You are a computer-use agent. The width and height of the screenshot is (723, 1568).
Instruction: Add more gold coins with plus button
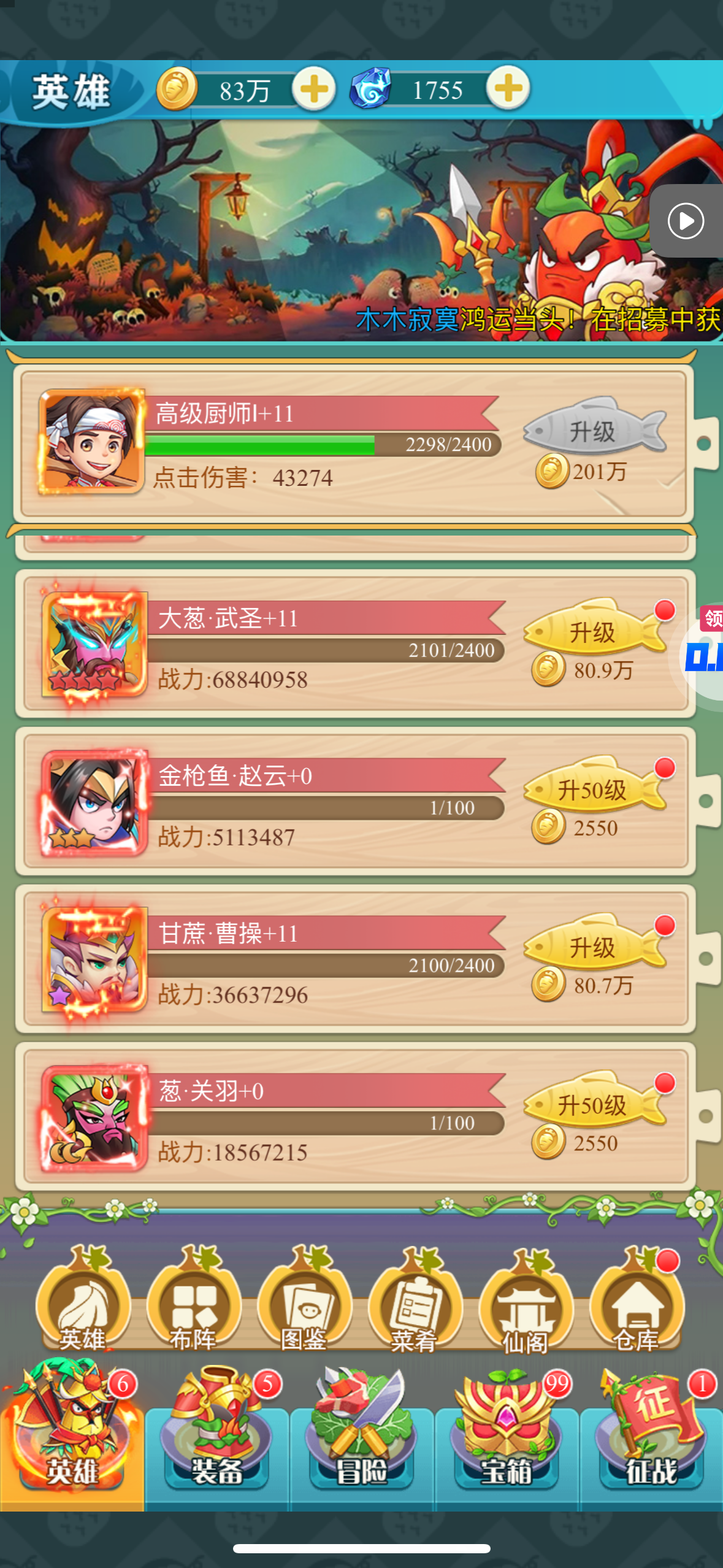click(314, 90)
